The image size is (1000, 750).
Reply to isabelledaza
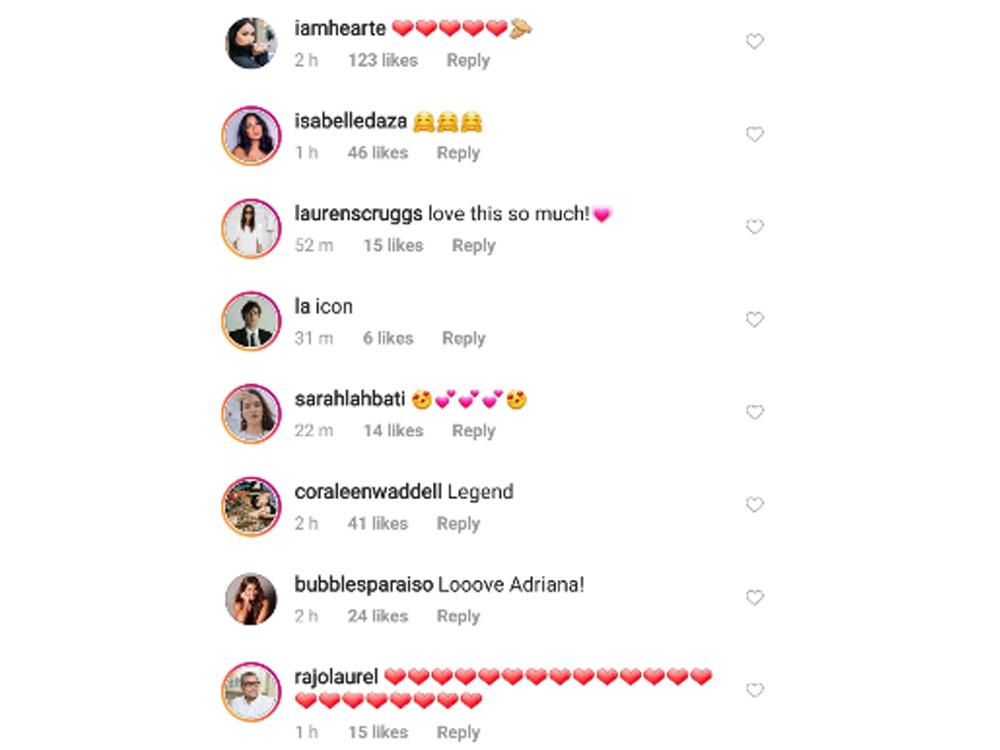pos(458,153)
